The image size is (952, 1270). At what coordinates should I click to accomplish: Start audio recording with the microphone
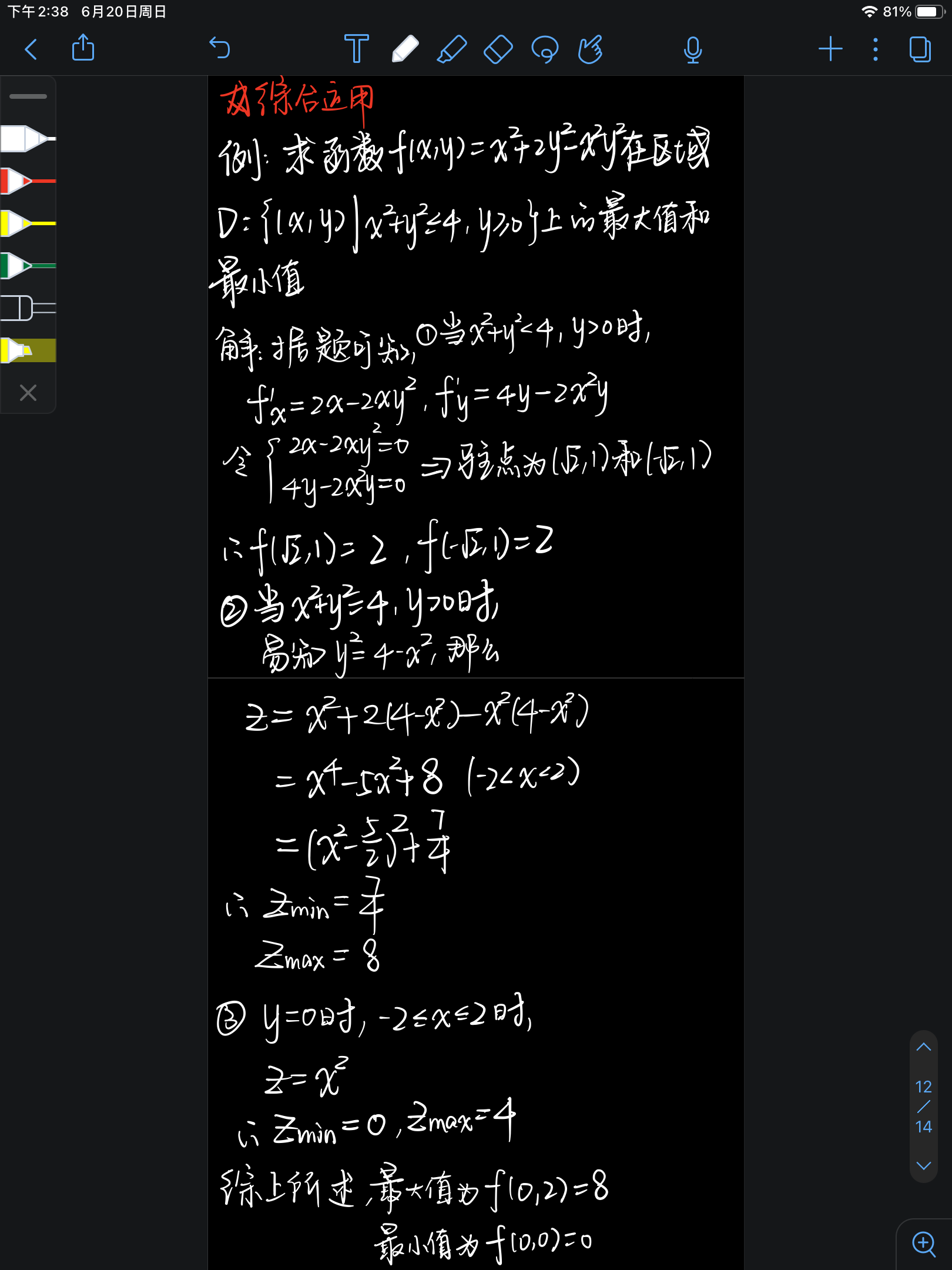(693, 49)
